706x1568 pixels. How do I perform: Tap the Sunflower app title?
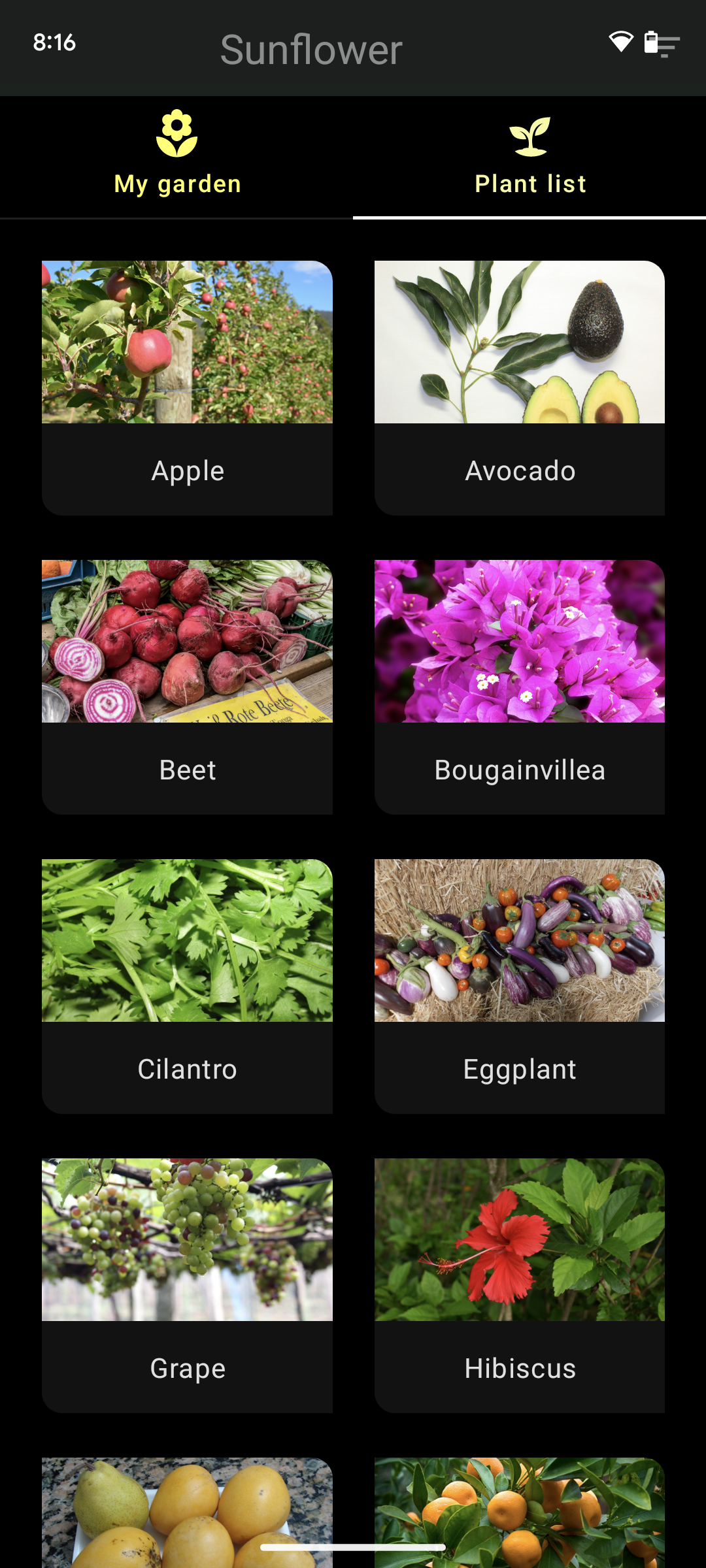pos(312,49)
